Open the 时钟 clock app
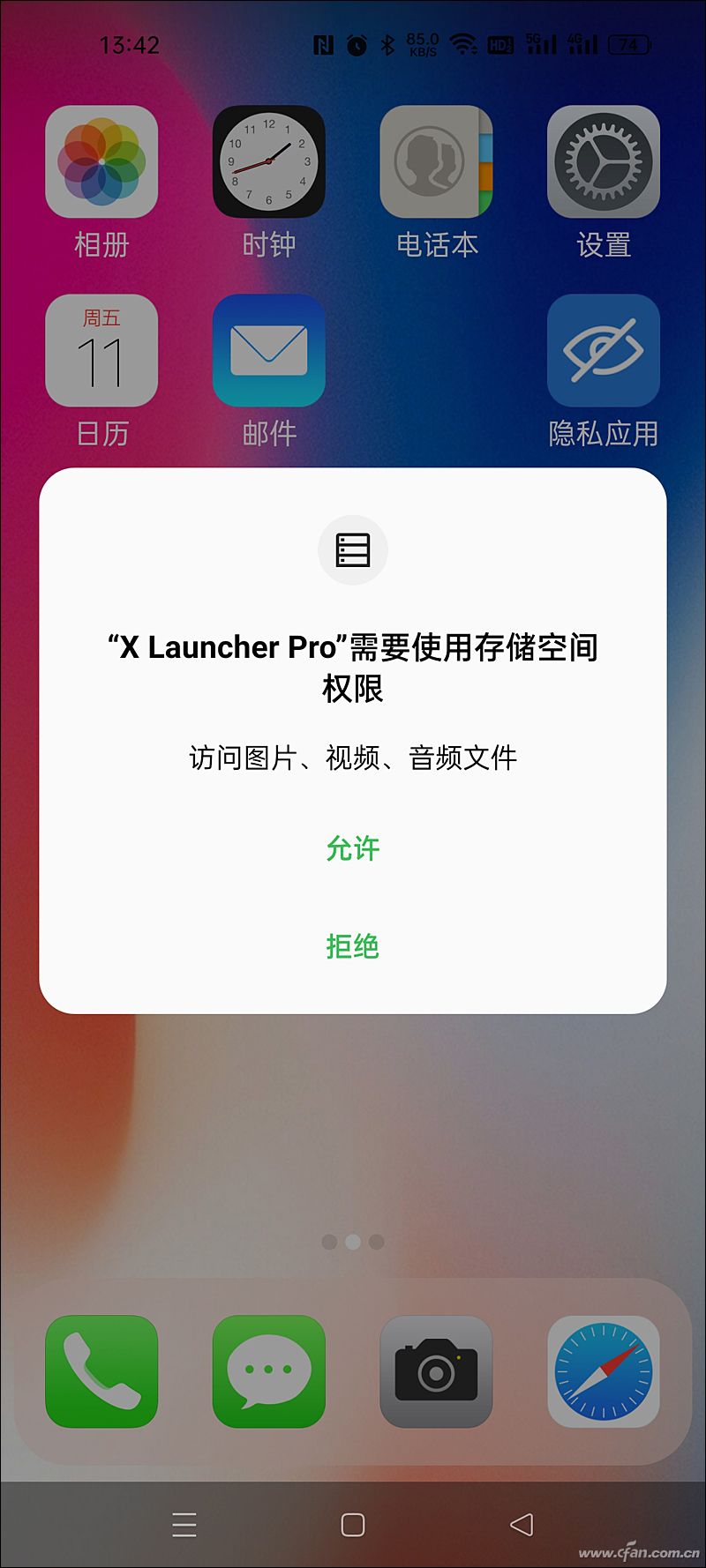The width and height of the screenshot is (706, 1568). coord(269,163)
